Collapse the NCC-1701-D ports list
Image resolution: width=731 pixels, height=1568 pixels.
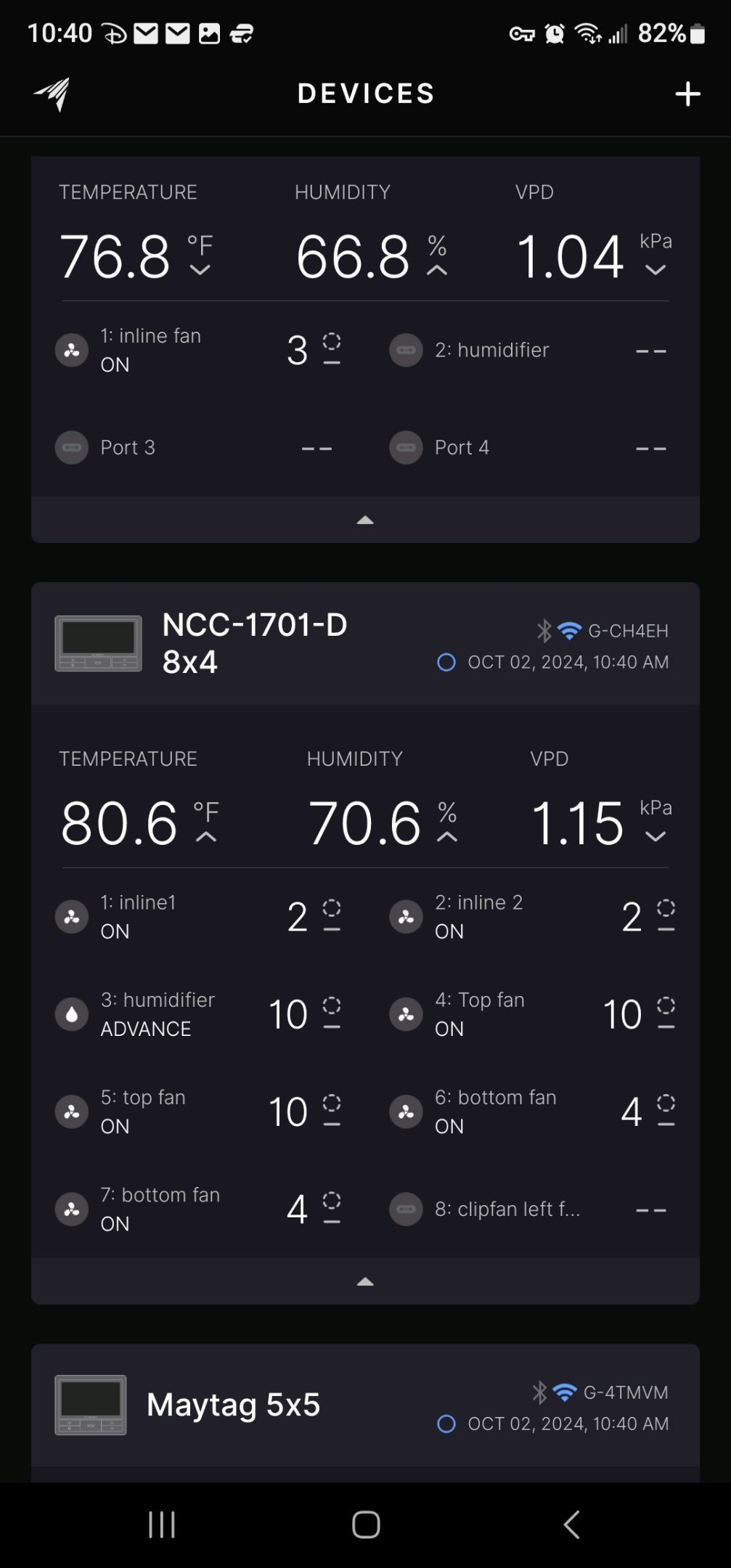365,1281
